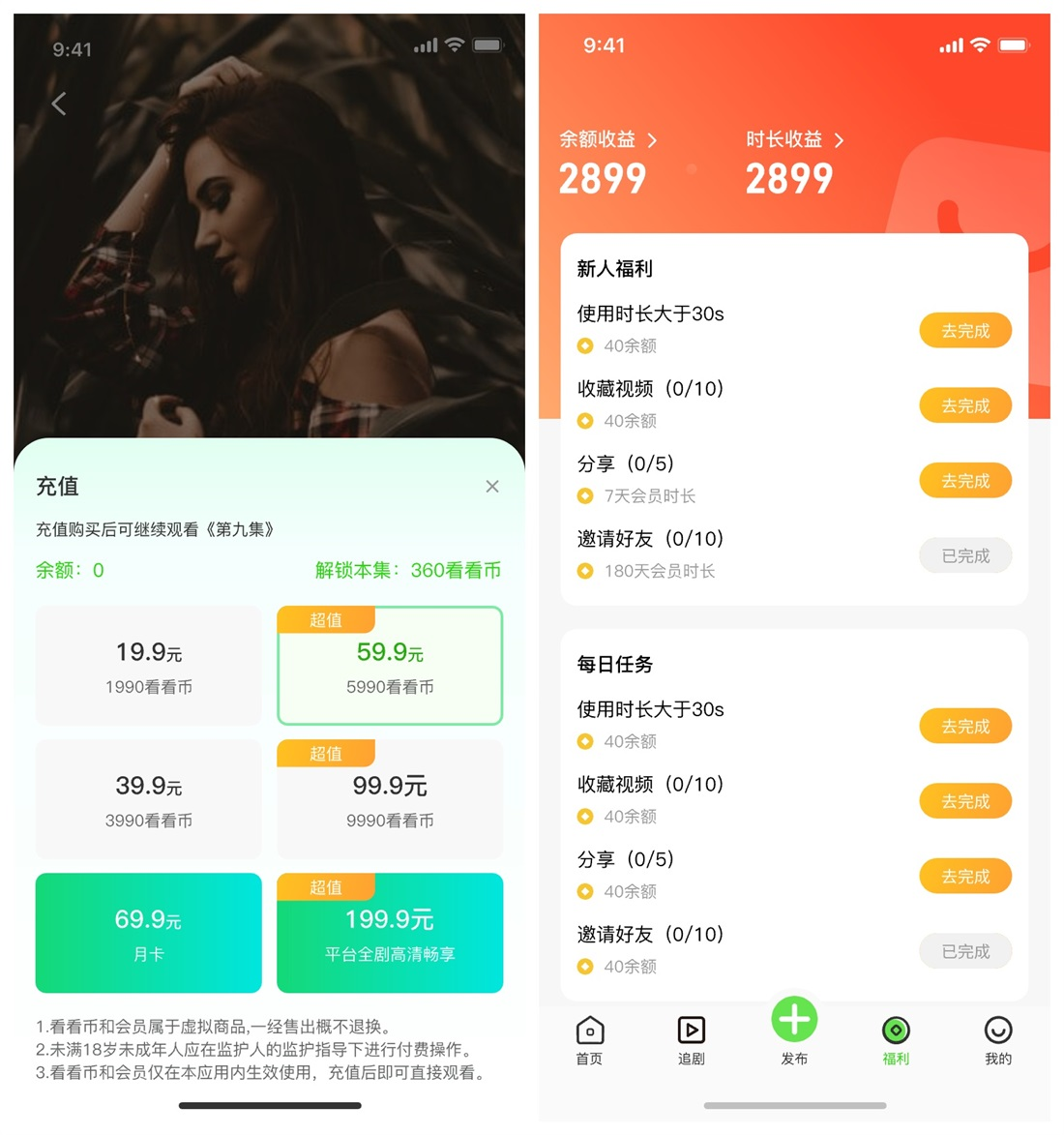The image size is (1064, 1135).
Task: Go to the 我的 tab
Action: (x=998, y=1040)
